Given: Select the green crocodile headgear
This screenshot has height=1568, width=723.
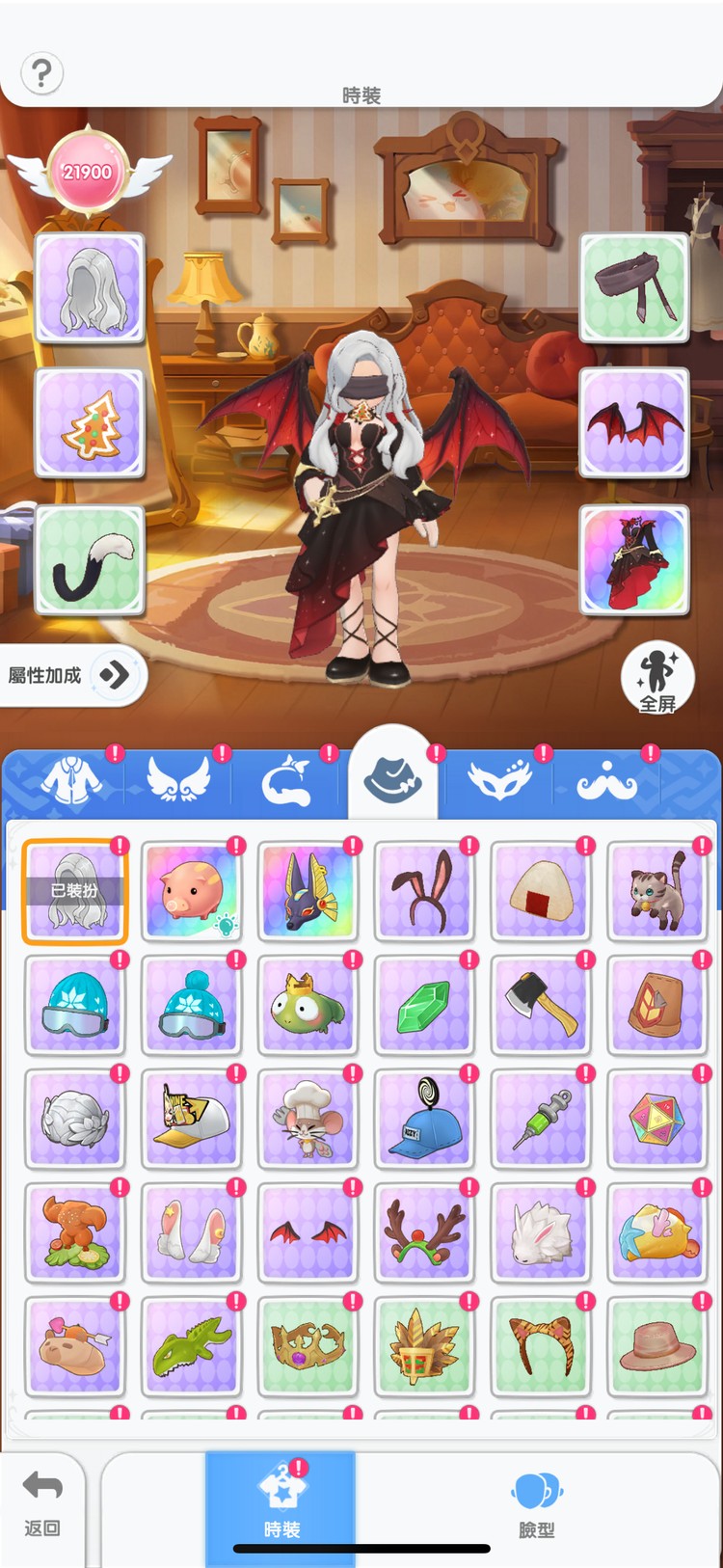Looking at the screenshot, I should pos(191,1347).
